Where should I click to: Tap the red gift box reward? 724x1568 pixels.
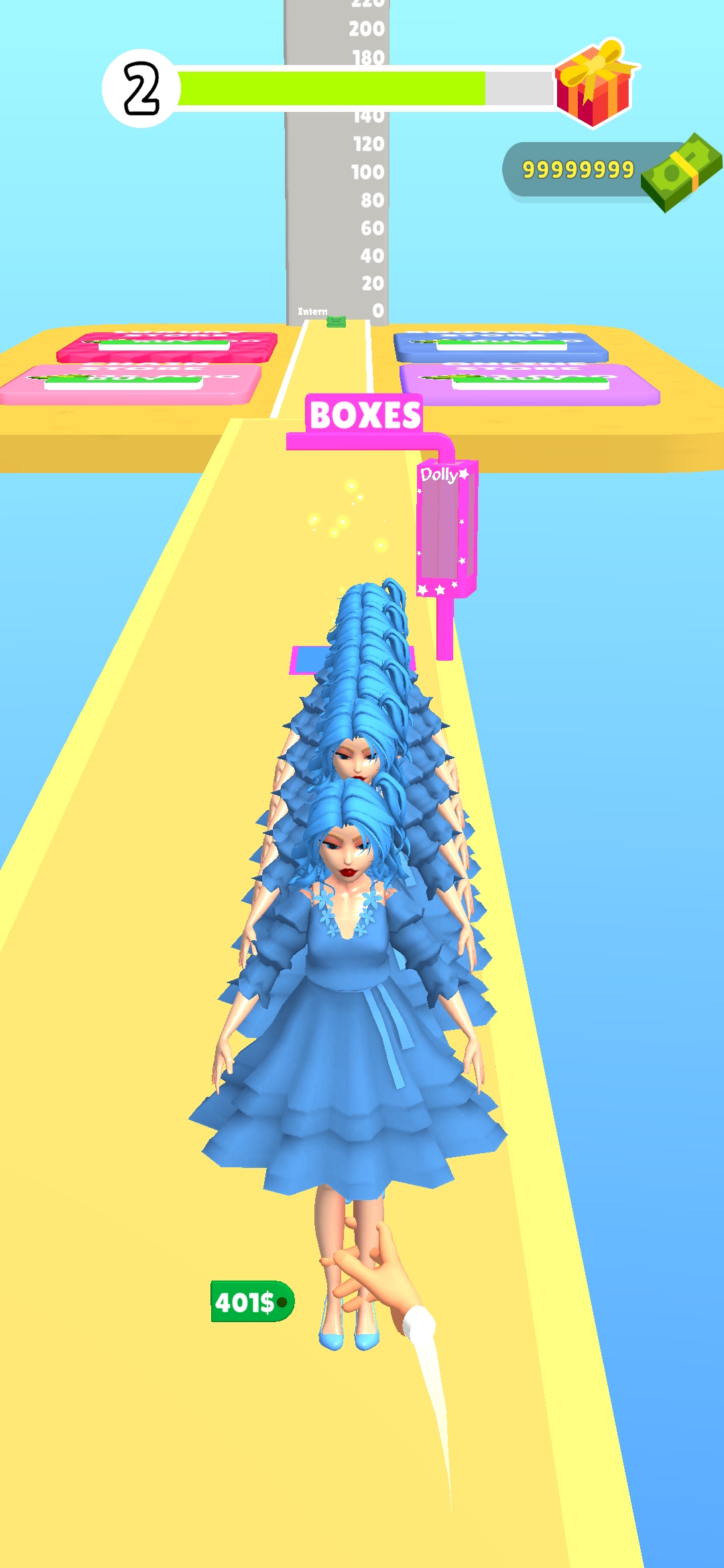click(x=595, y=86)
